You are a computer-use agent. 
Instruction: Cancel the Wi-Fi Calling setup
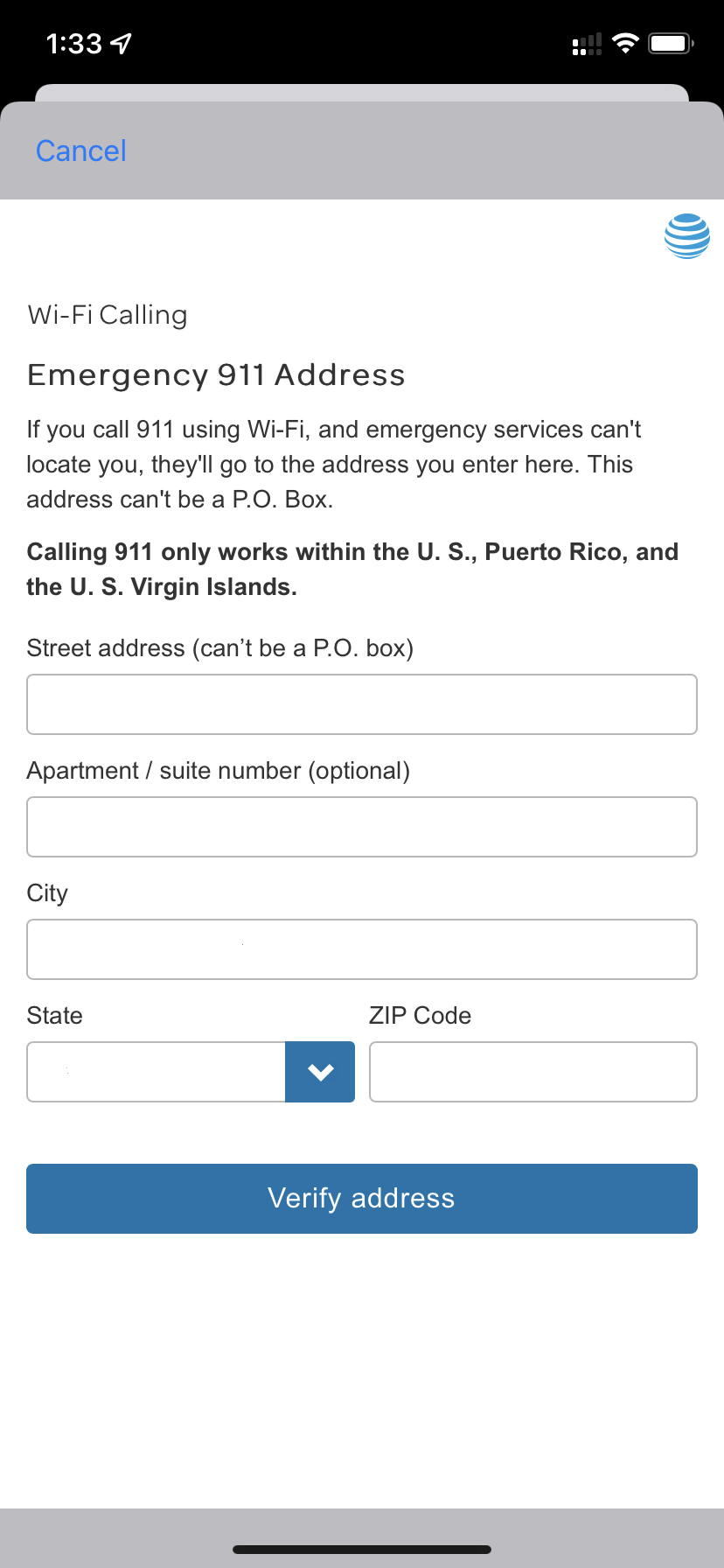pos(80,150)
